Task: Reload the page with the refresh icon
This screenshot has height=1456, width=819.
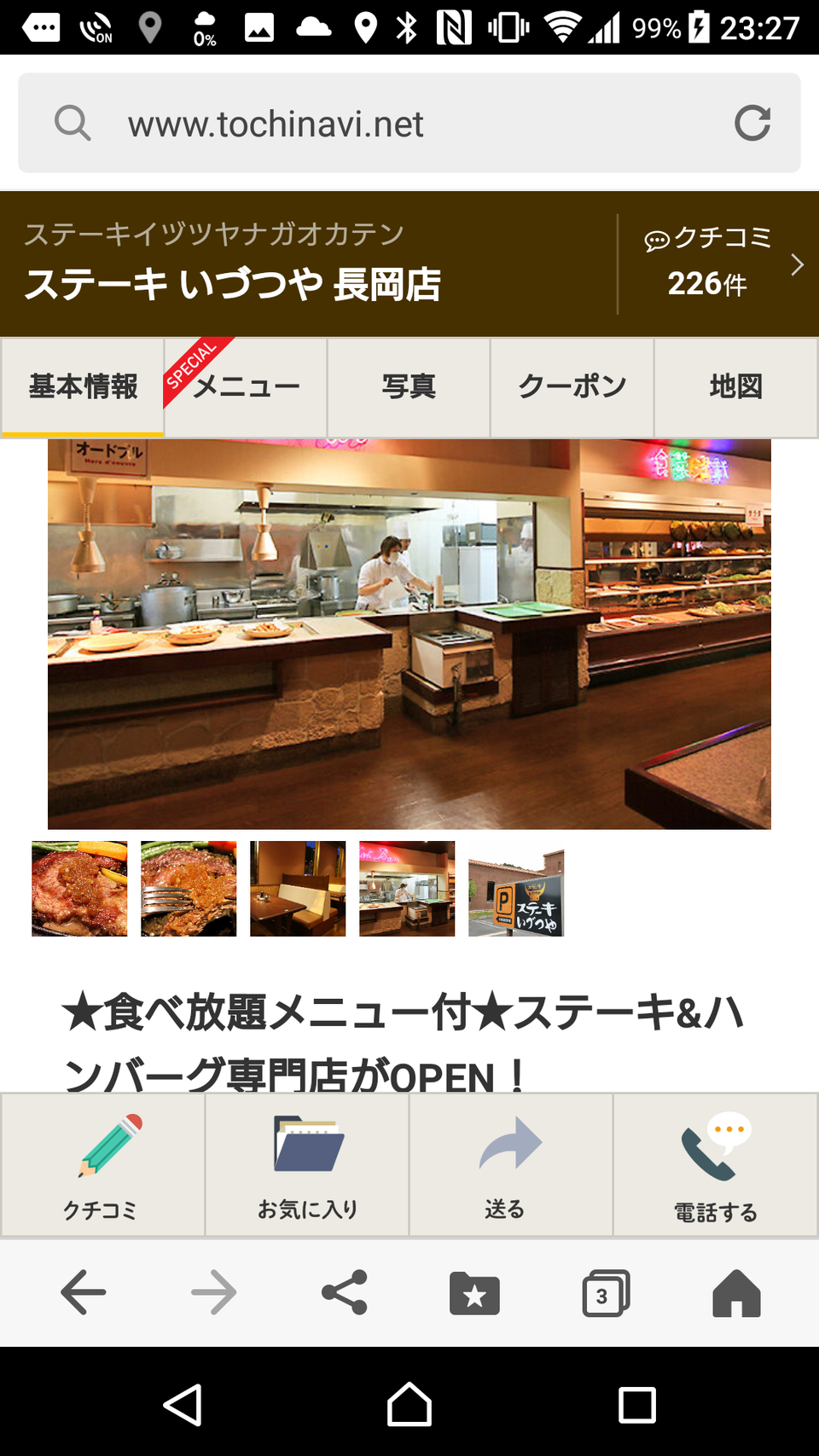Action: tap(752, 124)
